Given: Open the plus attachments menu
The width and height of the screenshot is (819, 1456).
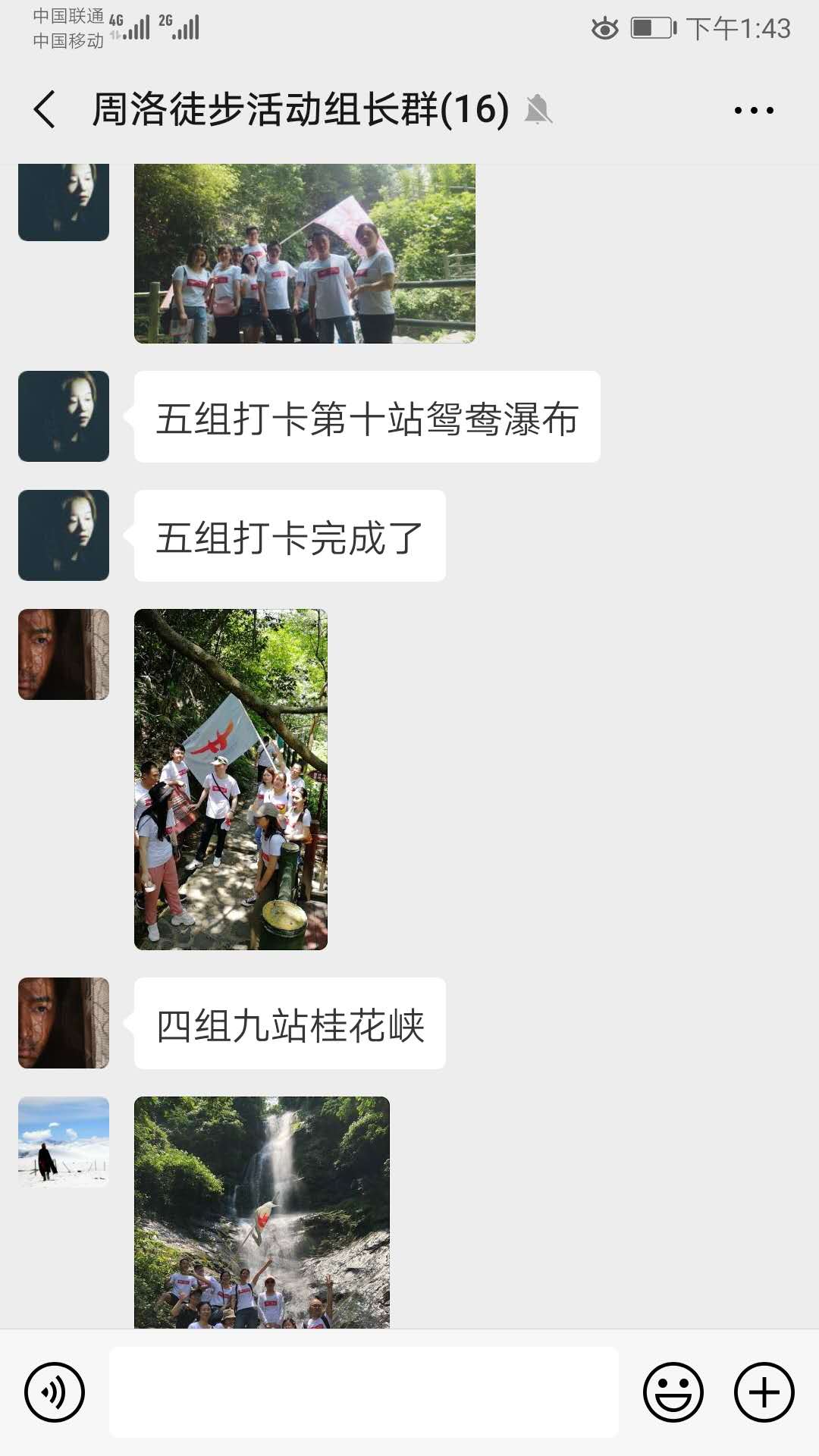Looking at the screenshot, I should (764, 1392).
